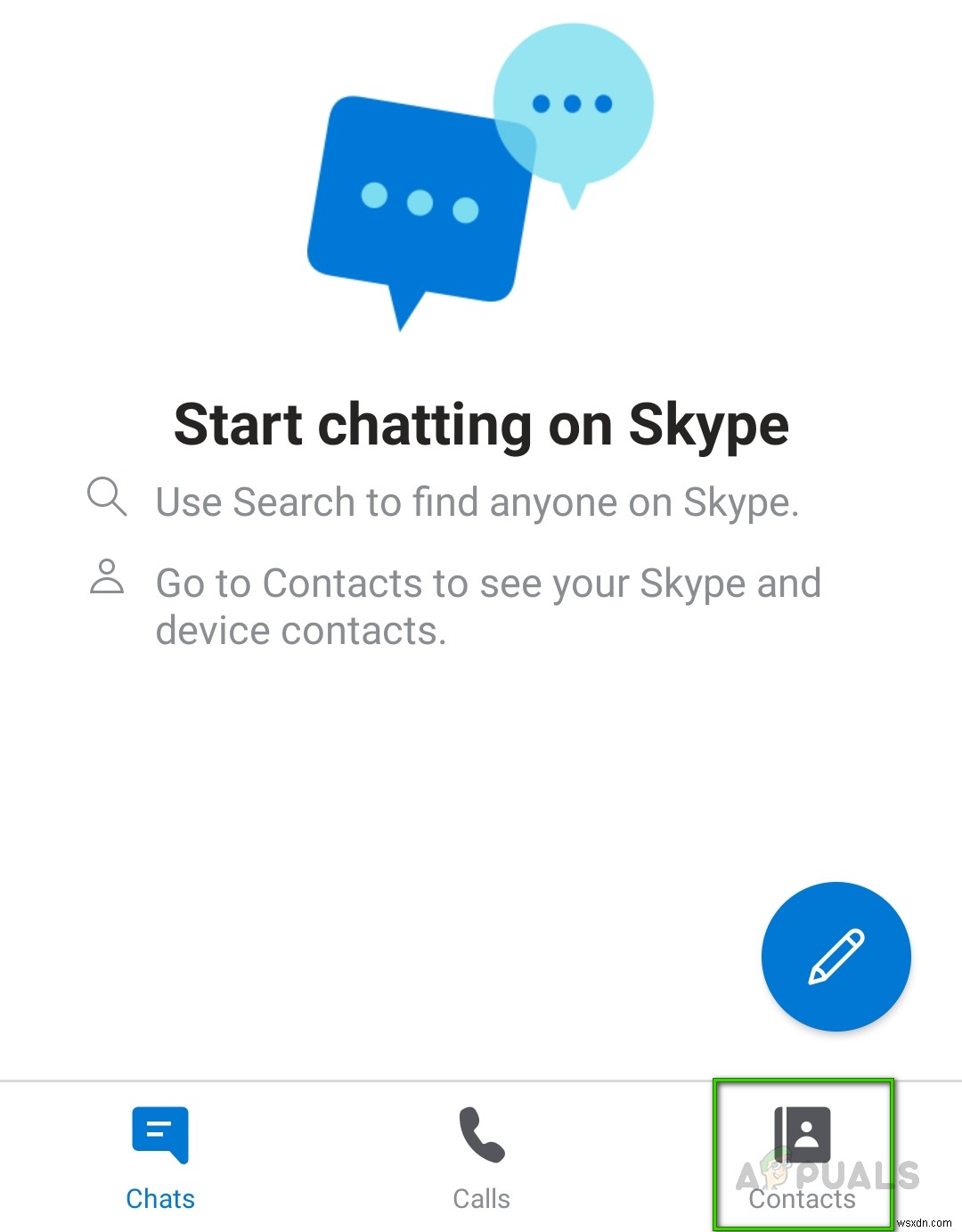Tap the Start chatting on Skype heading
Image resolution: width=962 pixels, height=1232 pixels.
point(481,426)
